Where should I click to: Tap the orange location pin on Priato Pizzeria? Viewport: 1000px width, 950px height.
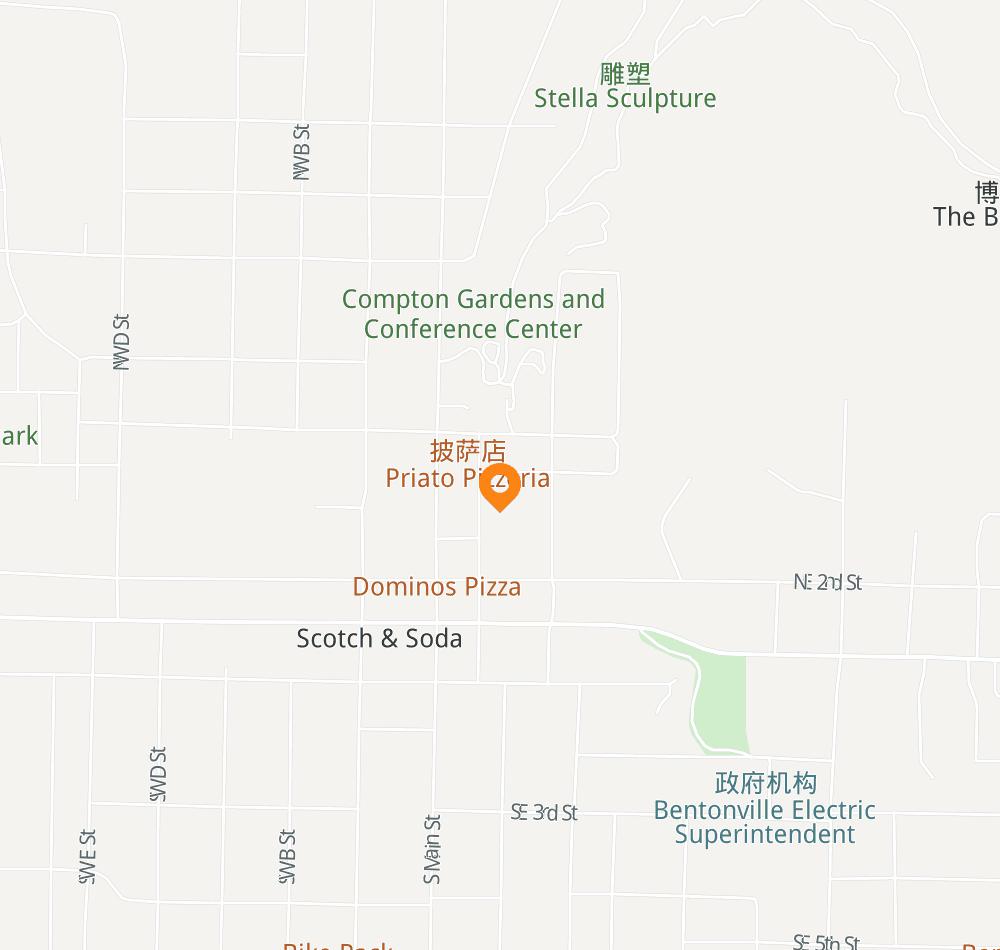499,487
